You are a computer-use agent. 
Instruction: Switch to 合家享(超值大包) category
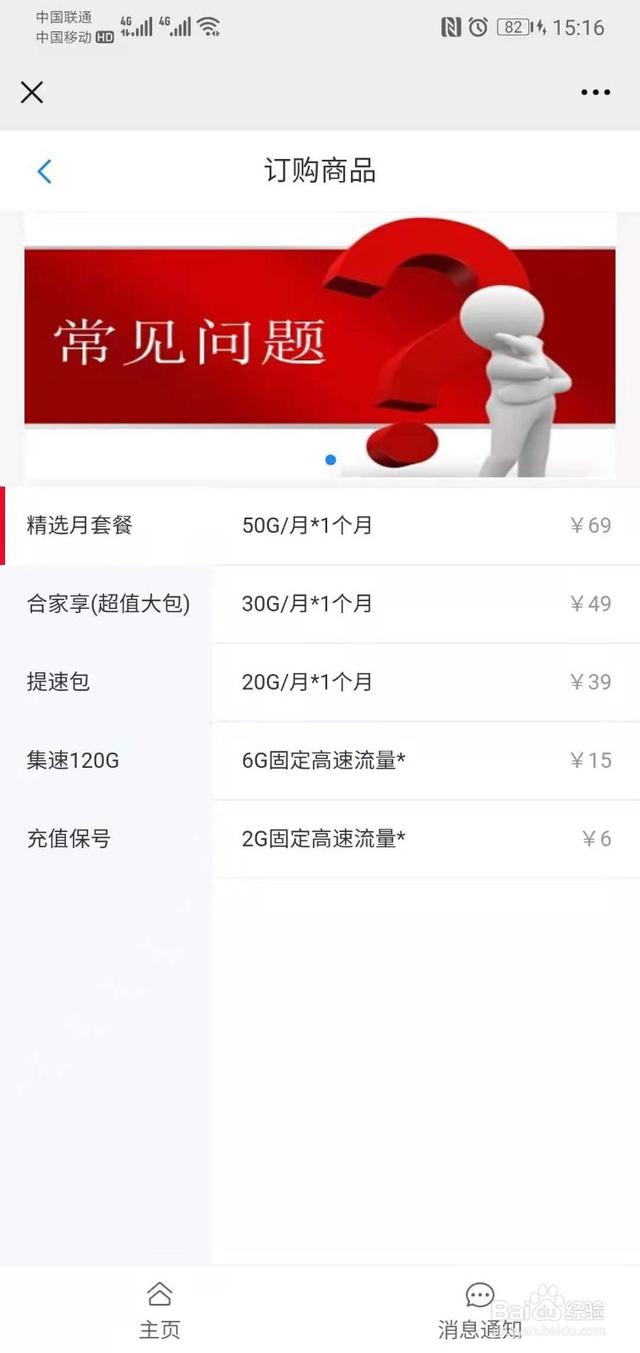[x=107, y=603]
